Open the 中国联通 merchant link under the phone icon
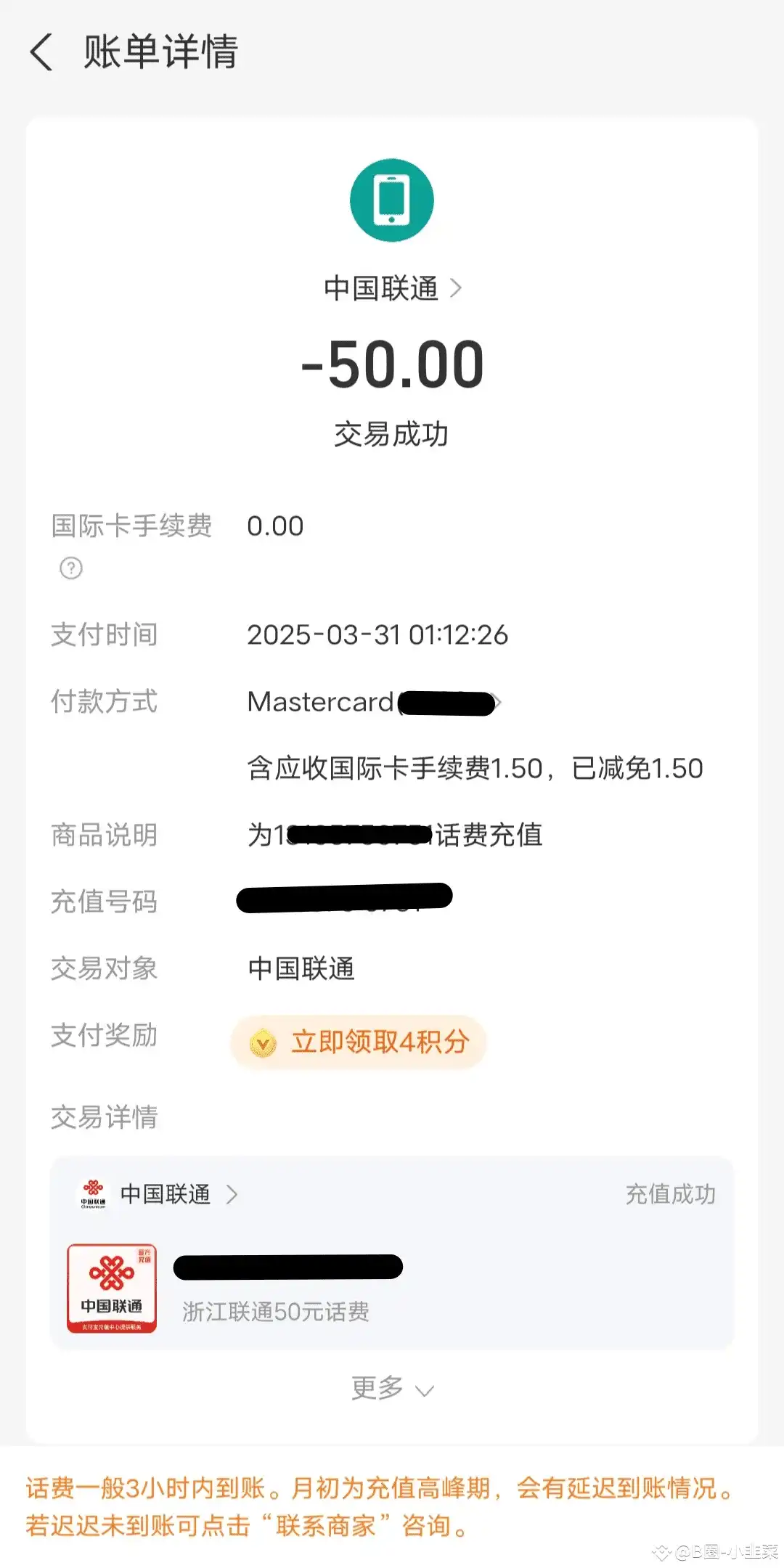 click(x=392, y=288)
